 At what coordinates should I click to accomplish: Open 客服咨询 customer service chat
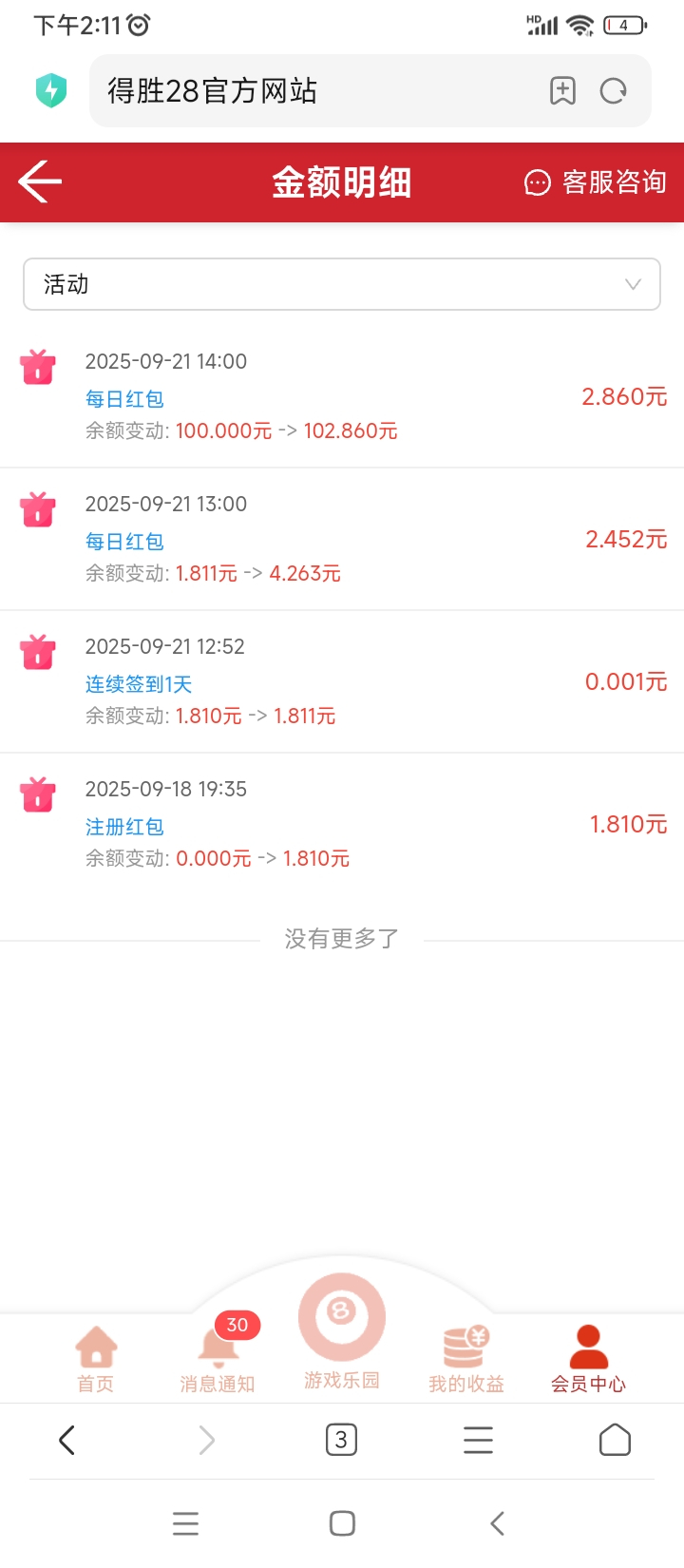click(x=596, y=182)
